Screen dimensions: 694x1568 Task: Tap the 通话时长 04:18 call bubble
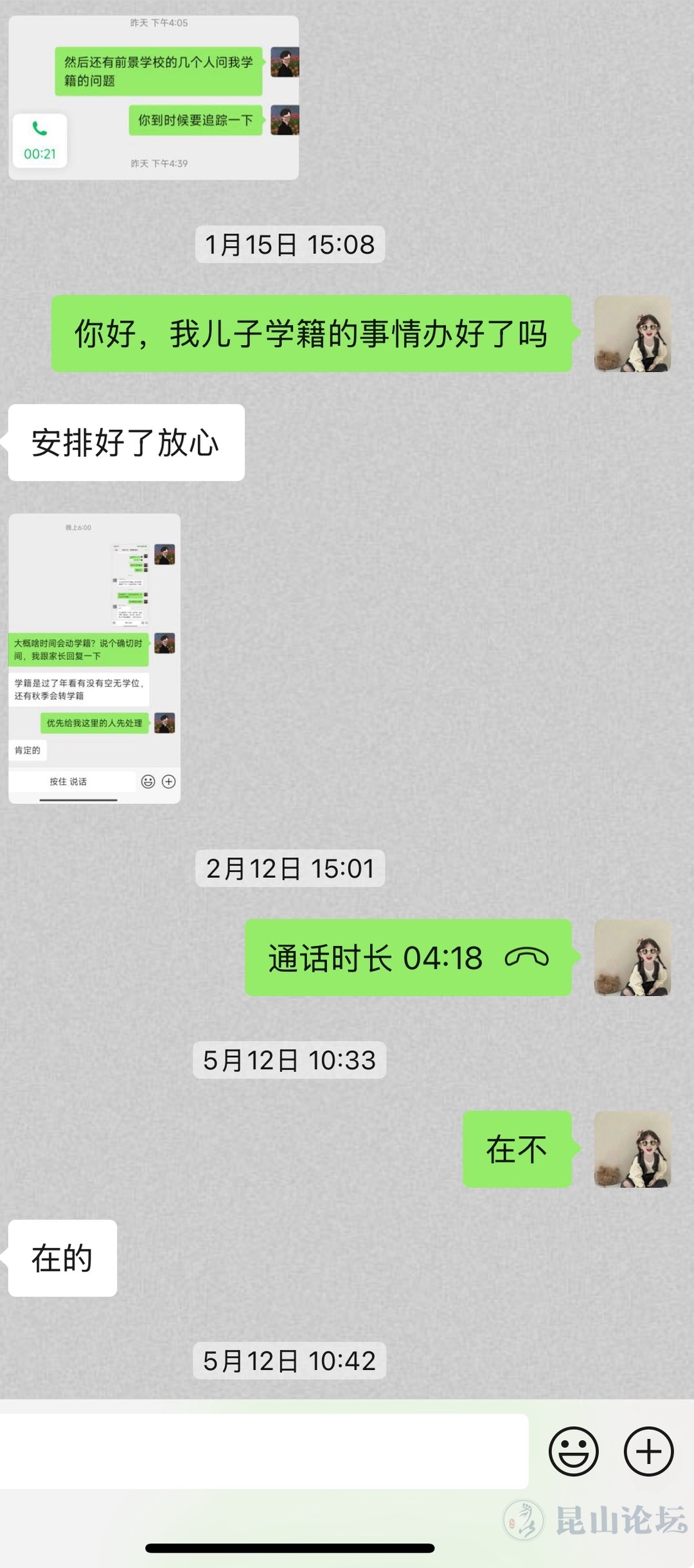click(408, 958)
